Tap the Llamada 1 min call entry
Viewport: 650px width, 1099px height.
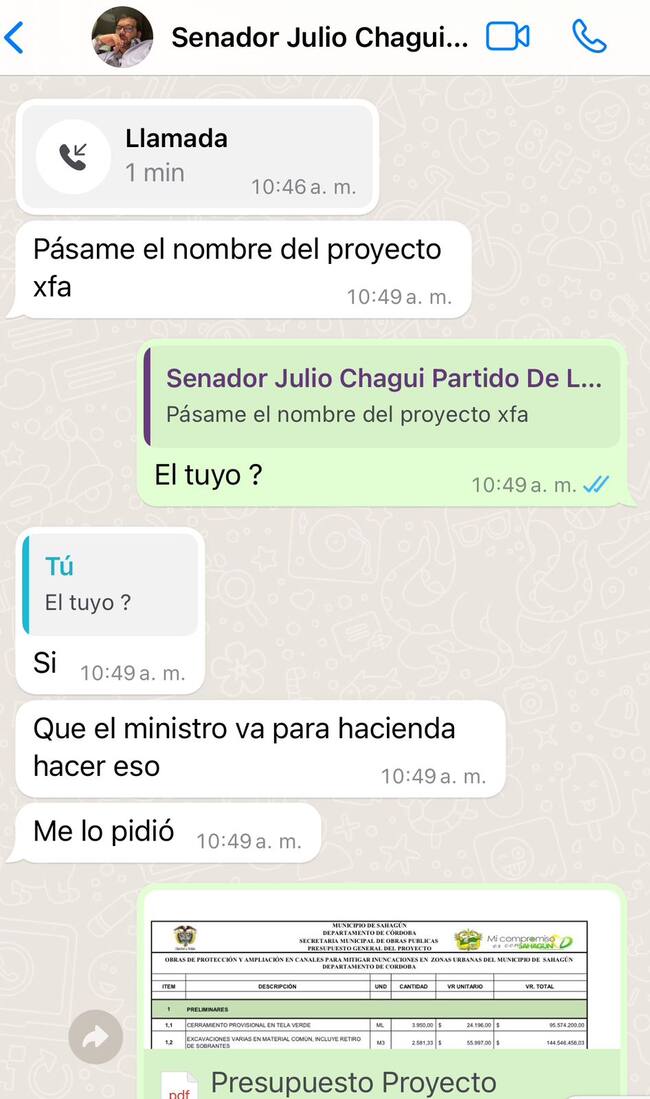click(197, 157)
